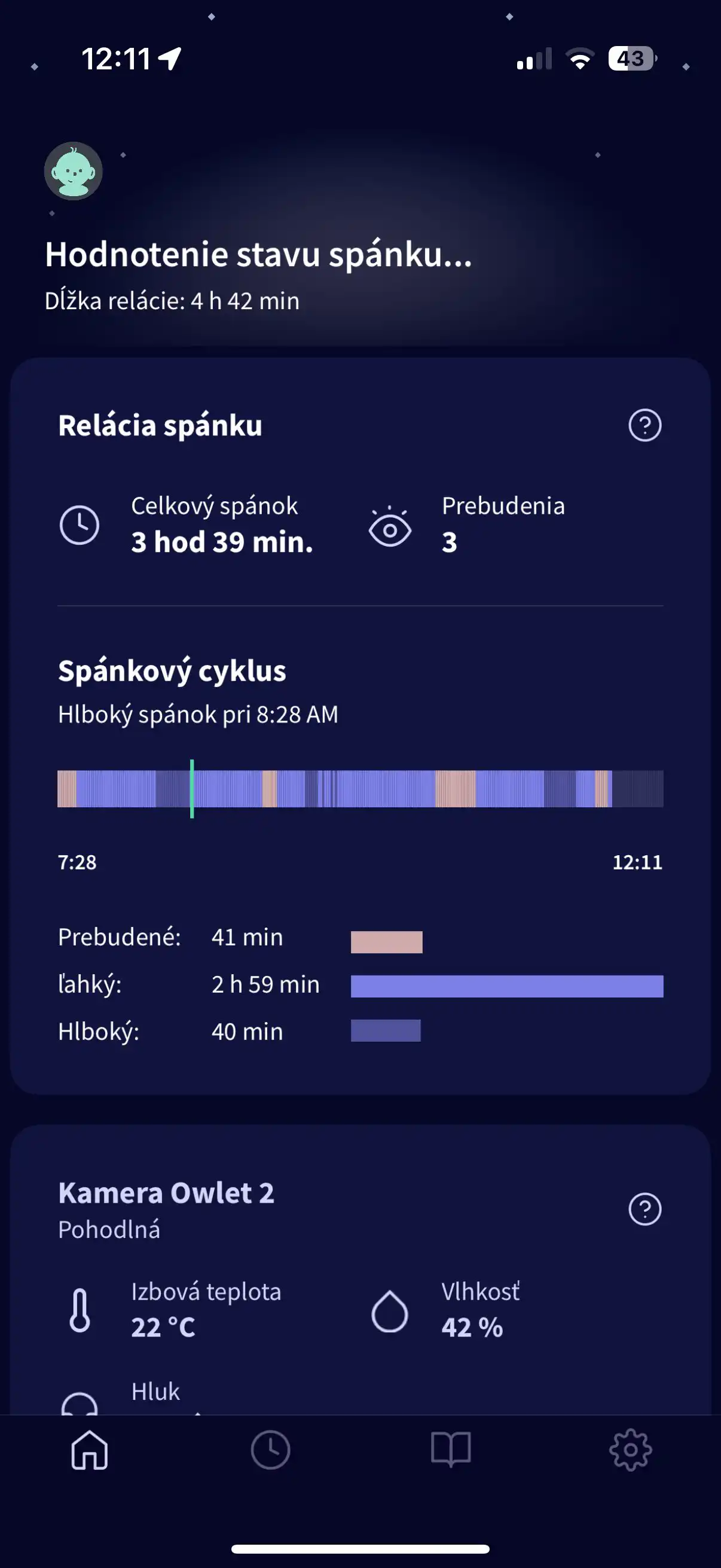The width and height of the screenshot is (721, 1568).
Task: Open help for Kamera Owlet 2
Action: [x=644, y=1208]
